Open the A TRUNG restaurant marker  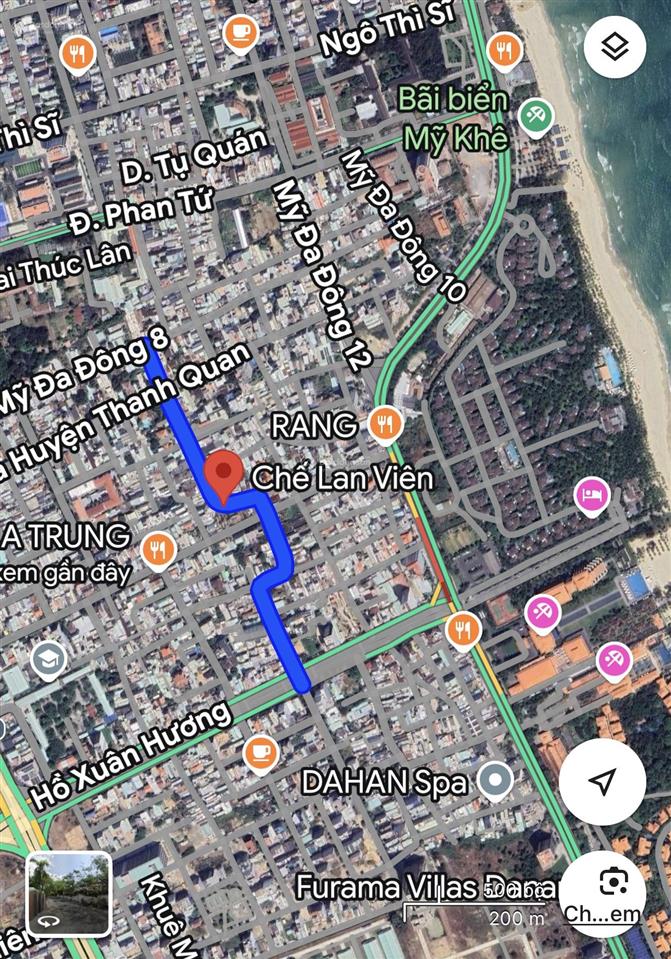pyautogui.click(x=157, y=549)
